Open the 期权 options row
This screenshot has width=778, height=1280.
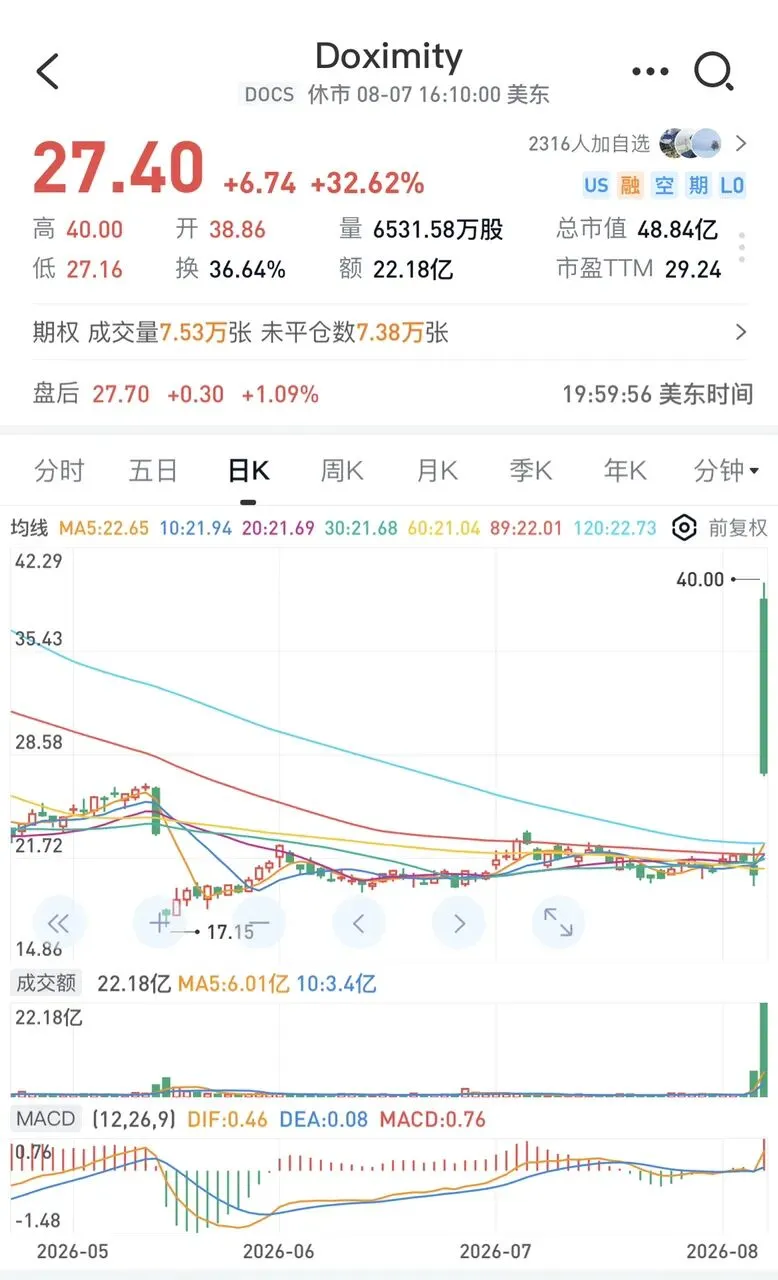389,333
